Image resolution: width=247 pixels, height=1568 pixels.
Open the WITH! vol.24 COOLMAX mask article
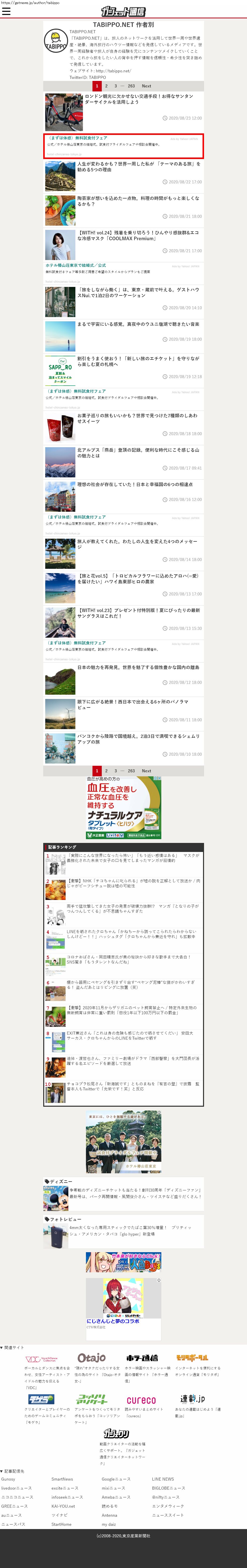point(138,236)
